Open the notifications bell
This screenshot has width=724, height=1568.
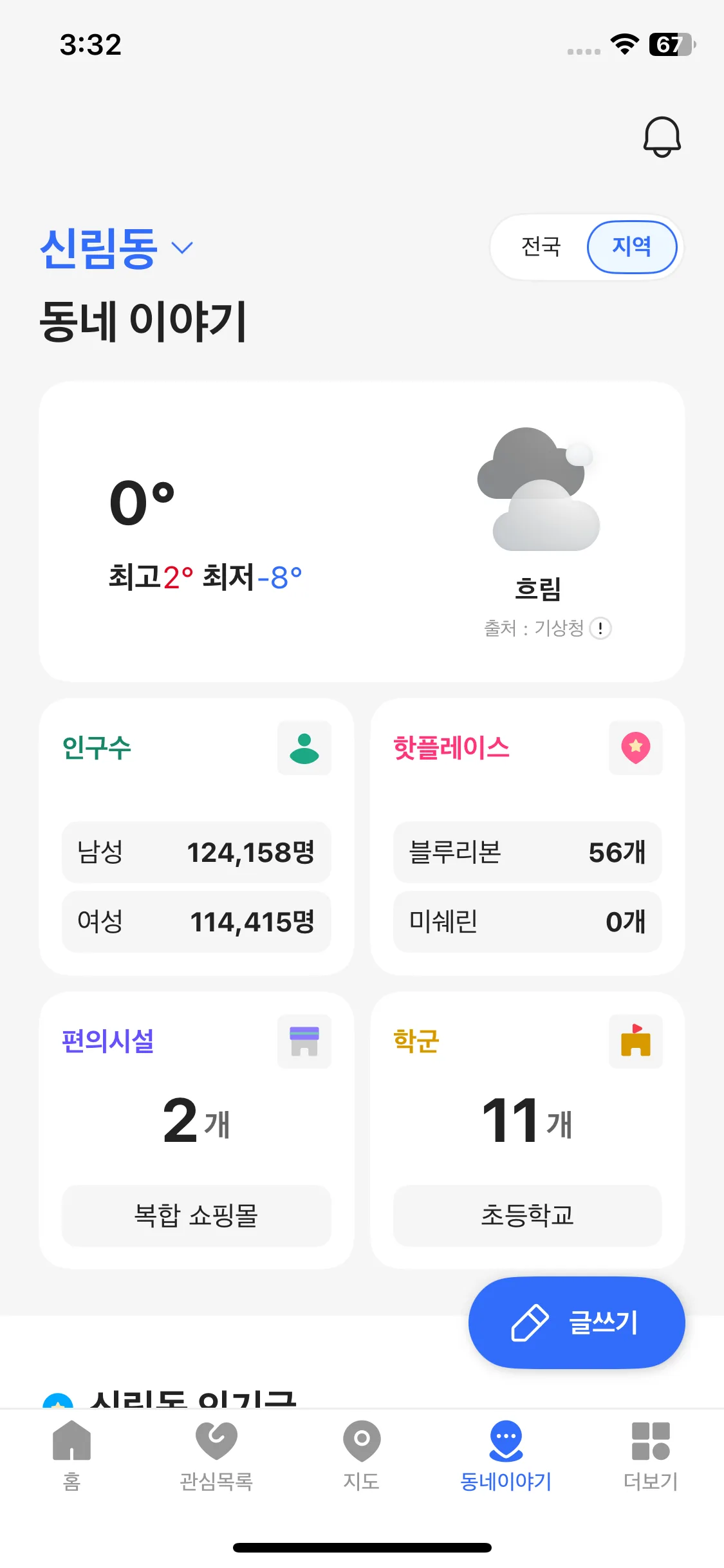point(662,136)
